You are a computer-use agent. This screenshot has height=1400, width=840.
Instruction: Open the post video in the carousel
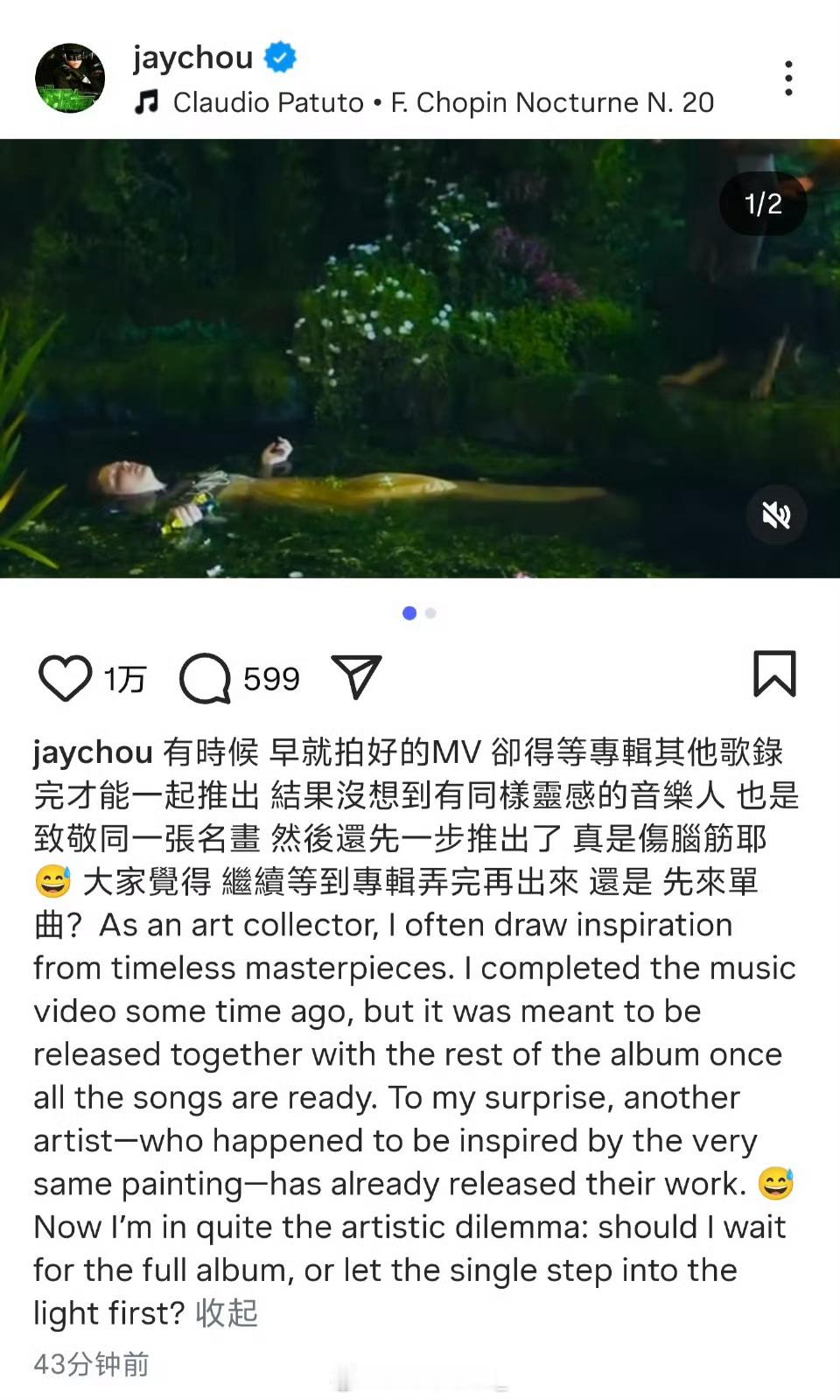point(420,358)
